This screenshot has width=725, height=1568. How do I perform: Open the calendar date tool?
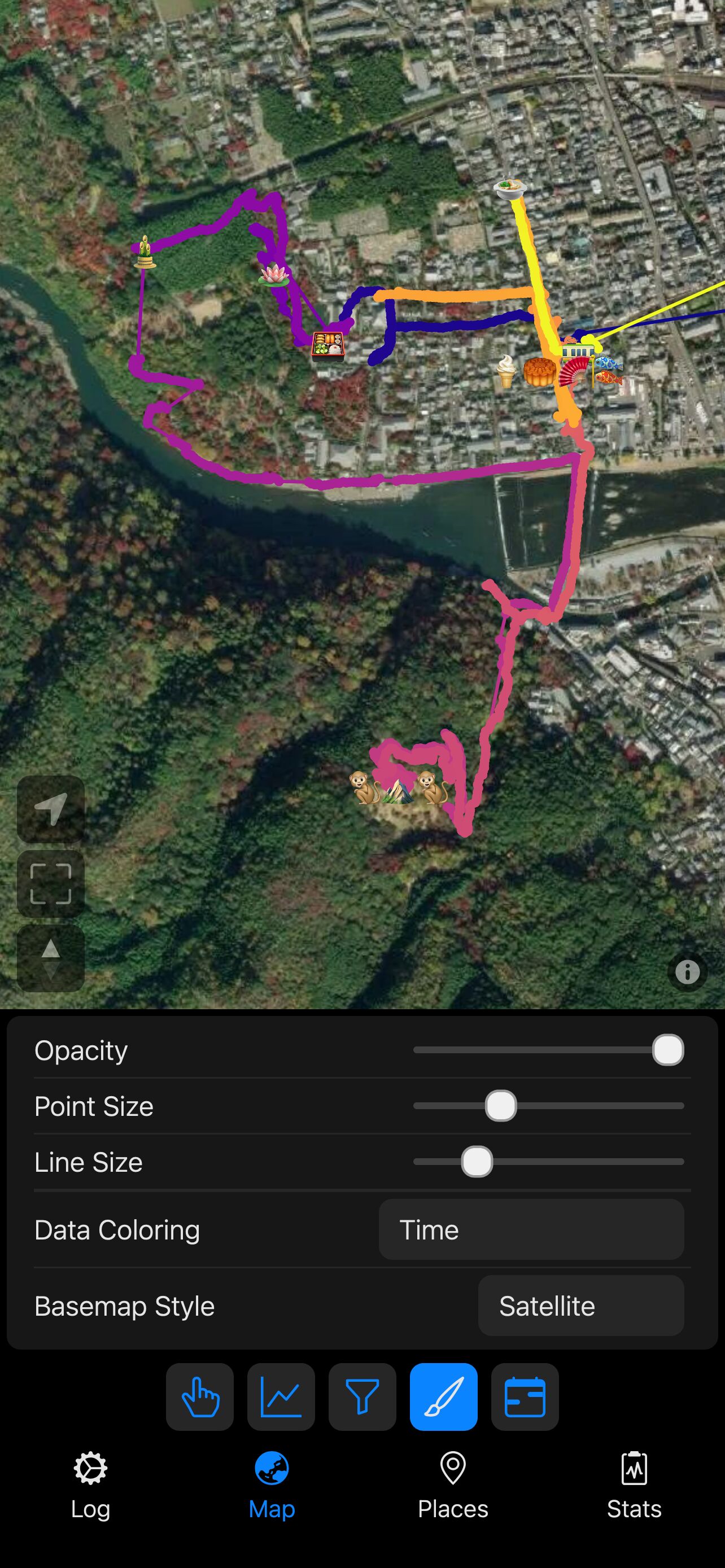(525, 1396)
